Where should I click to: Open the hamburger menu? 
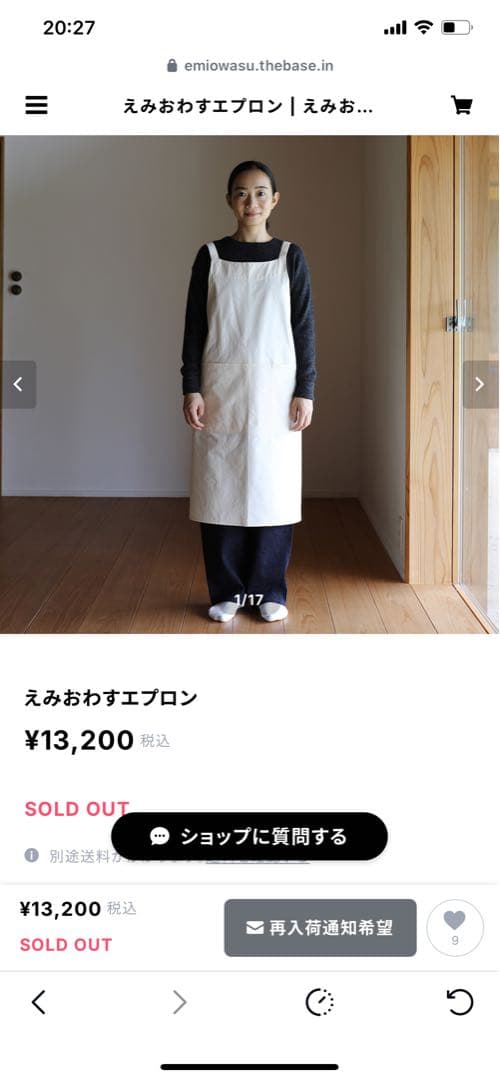coord(37,105)
